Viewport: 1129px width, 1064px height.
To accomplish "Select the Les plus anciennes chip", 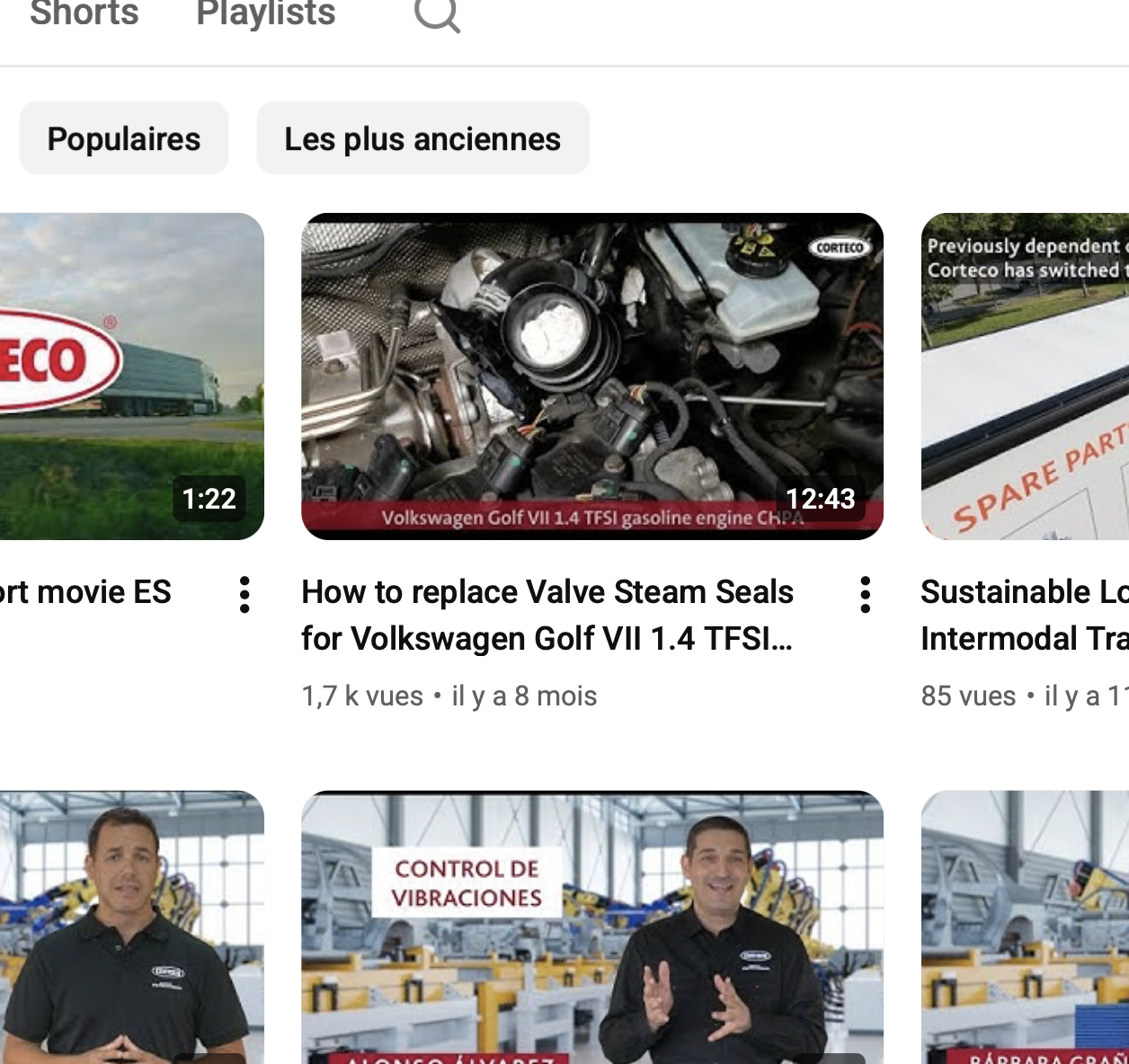I will coord(422,138).
